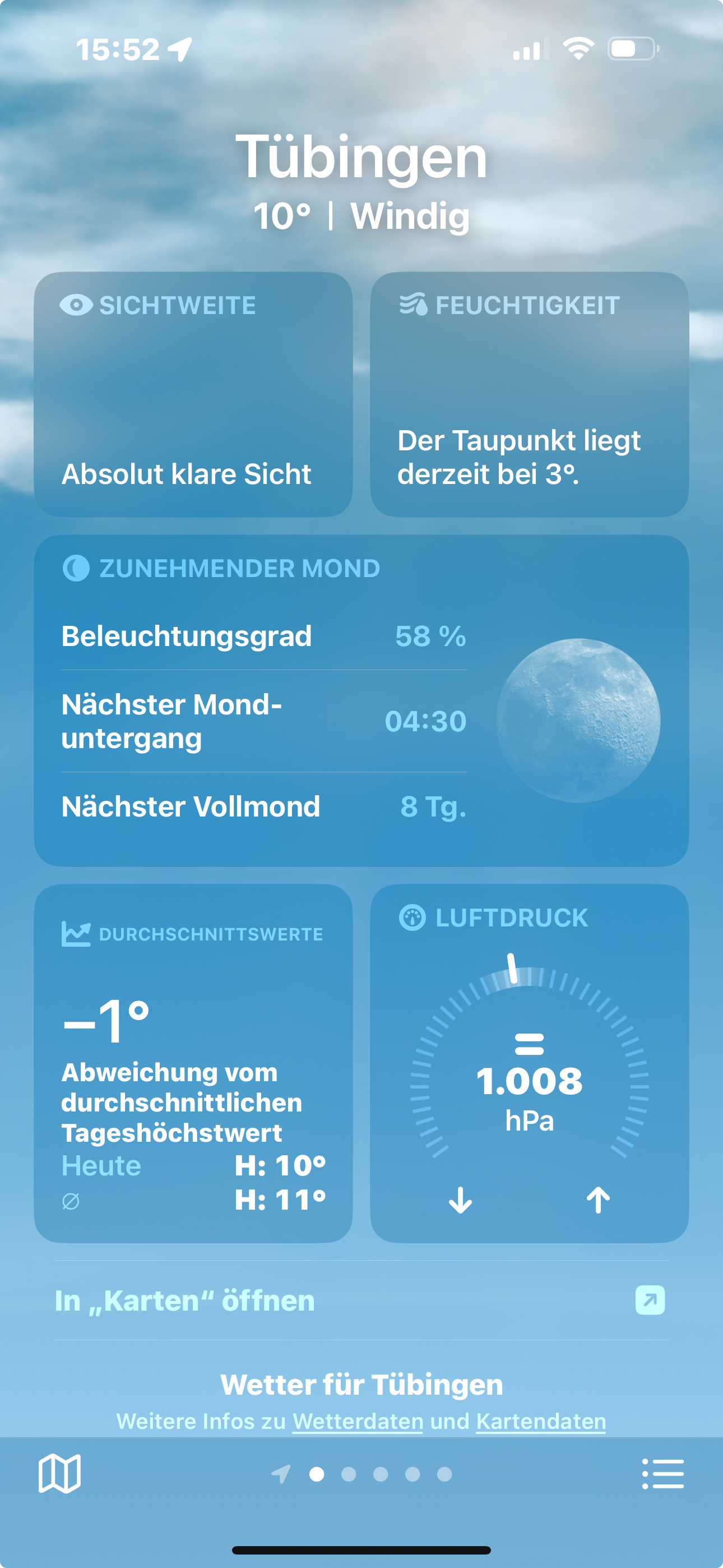Viewport: 723px width, 1568px height.
Task: Open the Feuchtigkeit humidity card
Action: point(529,394)
